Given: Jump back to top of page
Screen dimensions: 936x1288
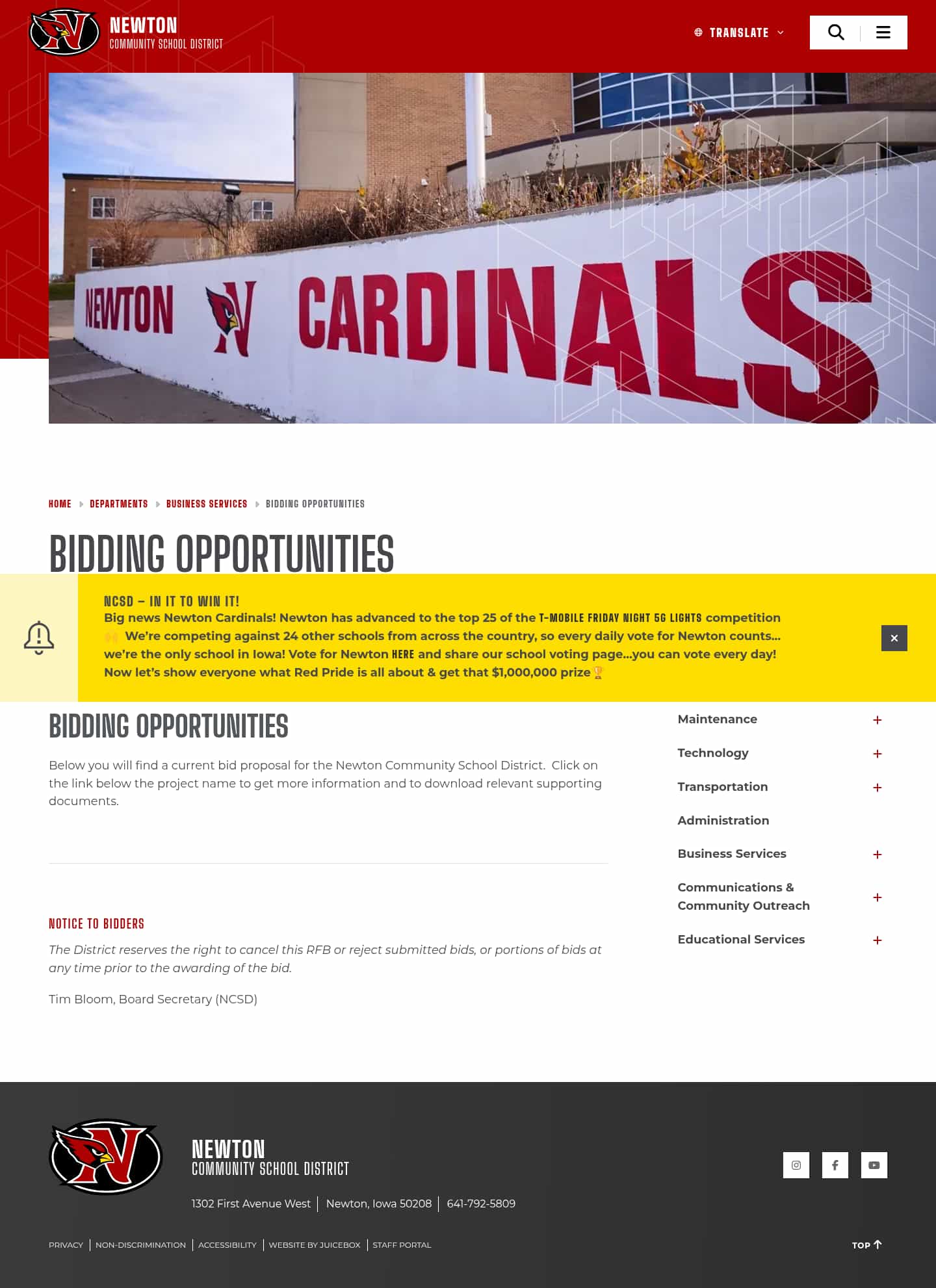Looking at the screenshot, I should [866, 1245].
